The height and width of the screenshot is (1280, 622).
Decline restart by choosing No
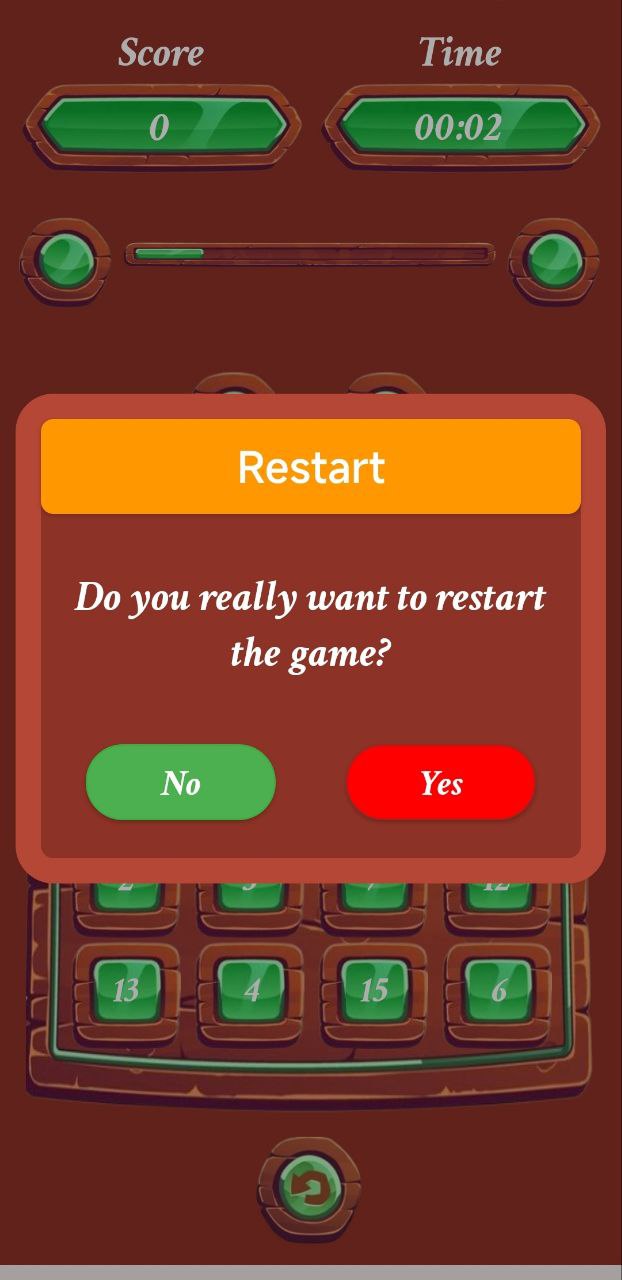(181, 782)
